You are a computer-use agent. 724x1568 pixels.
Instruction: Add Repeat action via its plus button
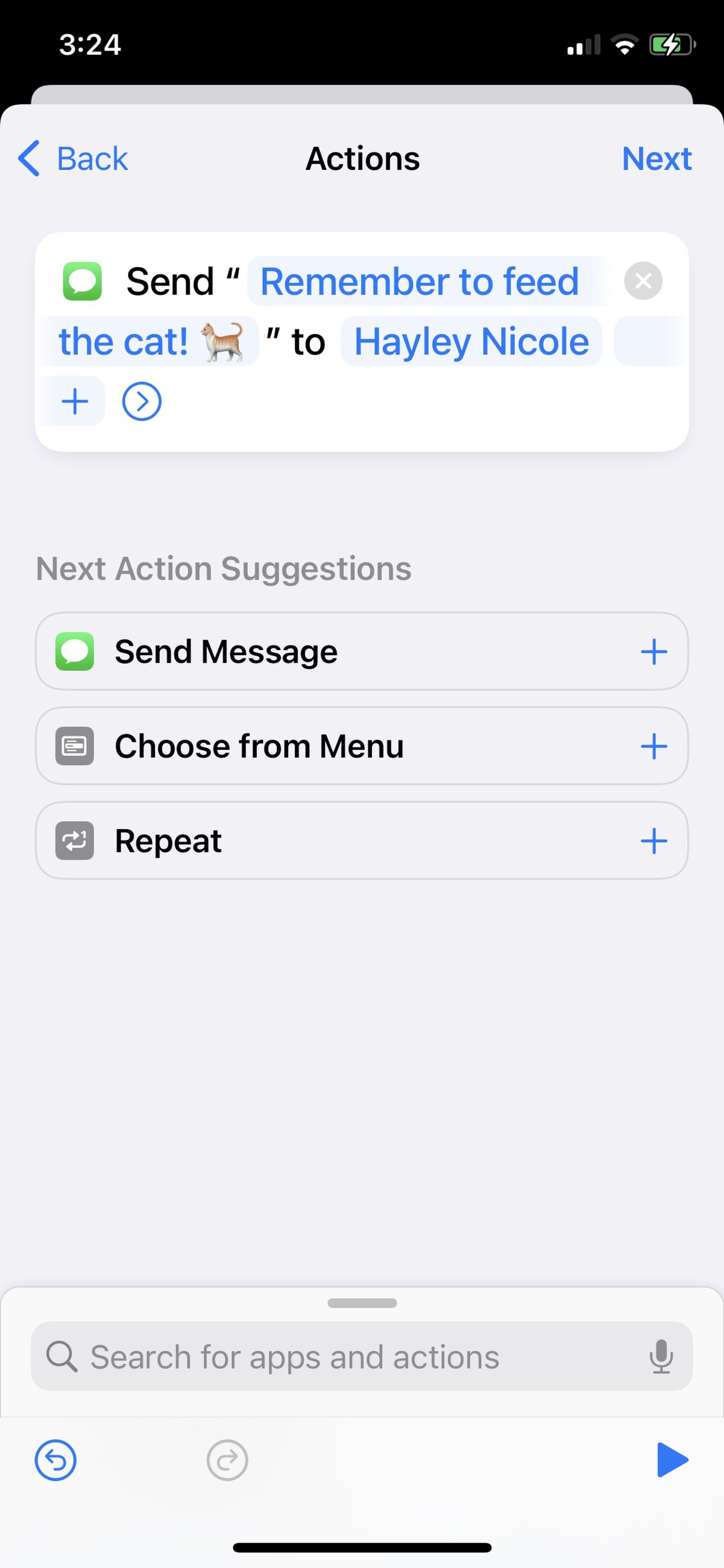(654, 840)
